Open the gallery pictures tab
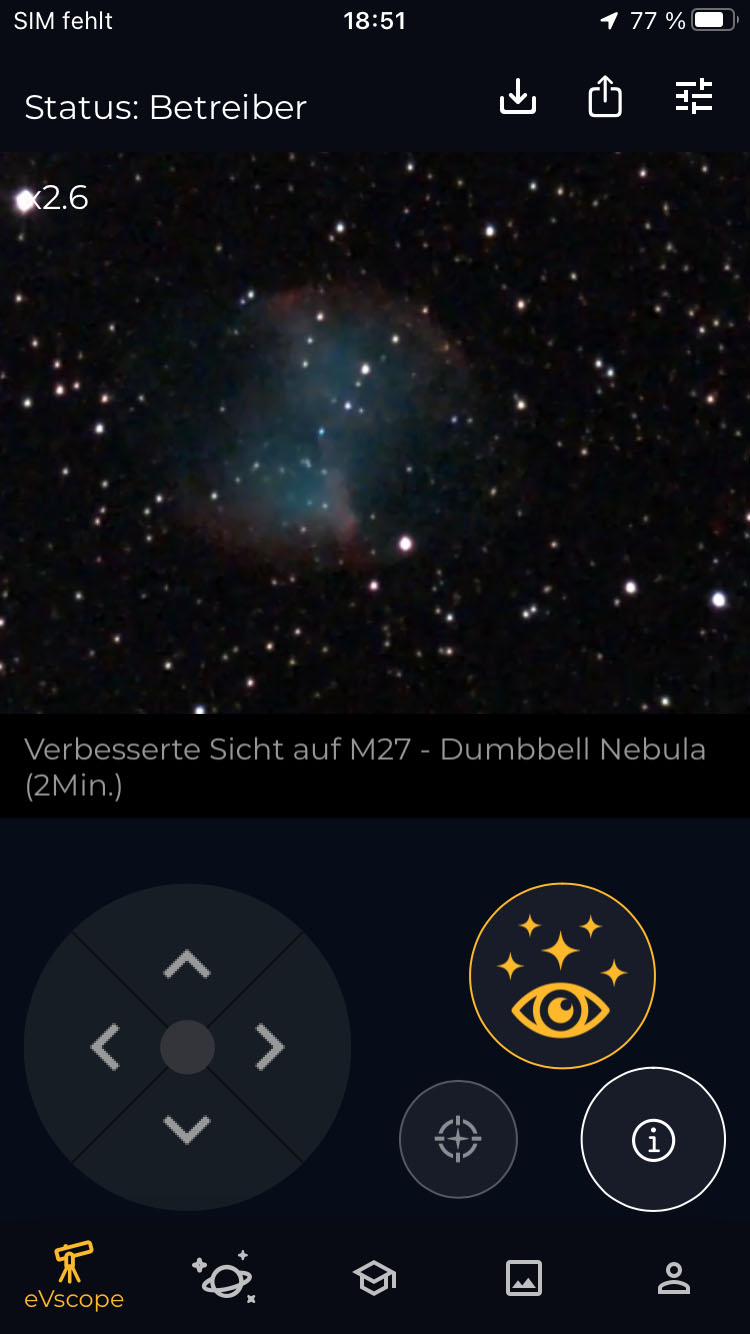The image size is (750, 1334). [524, 1278]
